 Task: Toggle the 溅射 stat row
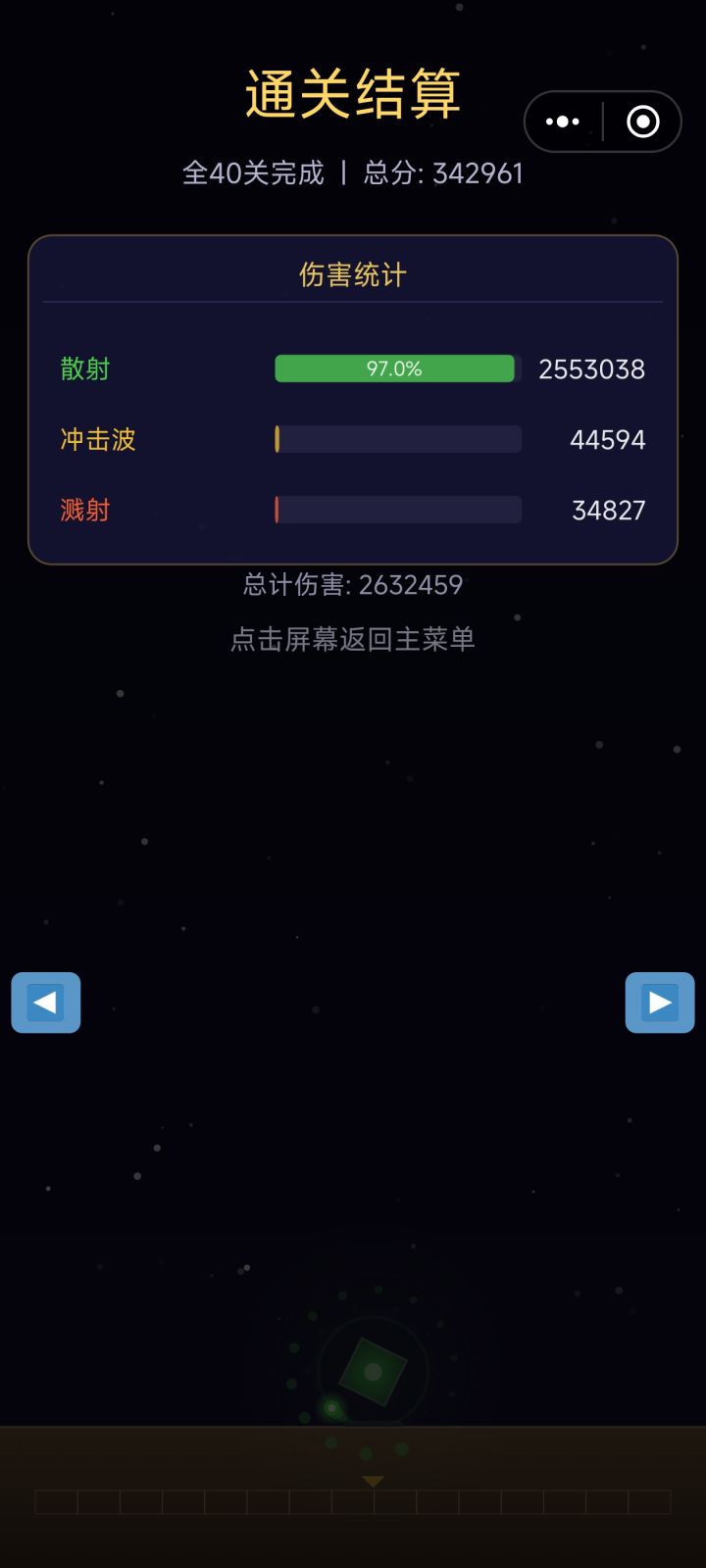click(x=353, y=511)
